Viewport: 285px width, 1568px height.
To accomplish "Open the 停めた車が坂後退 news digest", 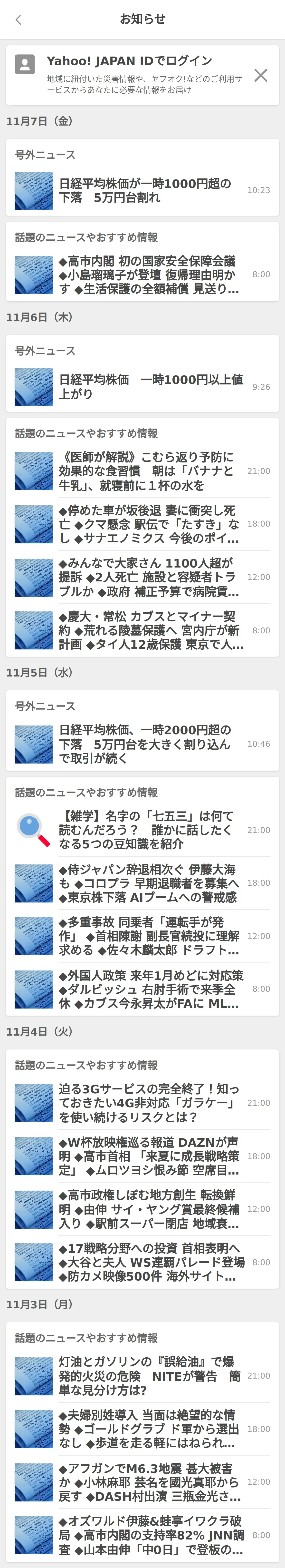I will 148,524.
